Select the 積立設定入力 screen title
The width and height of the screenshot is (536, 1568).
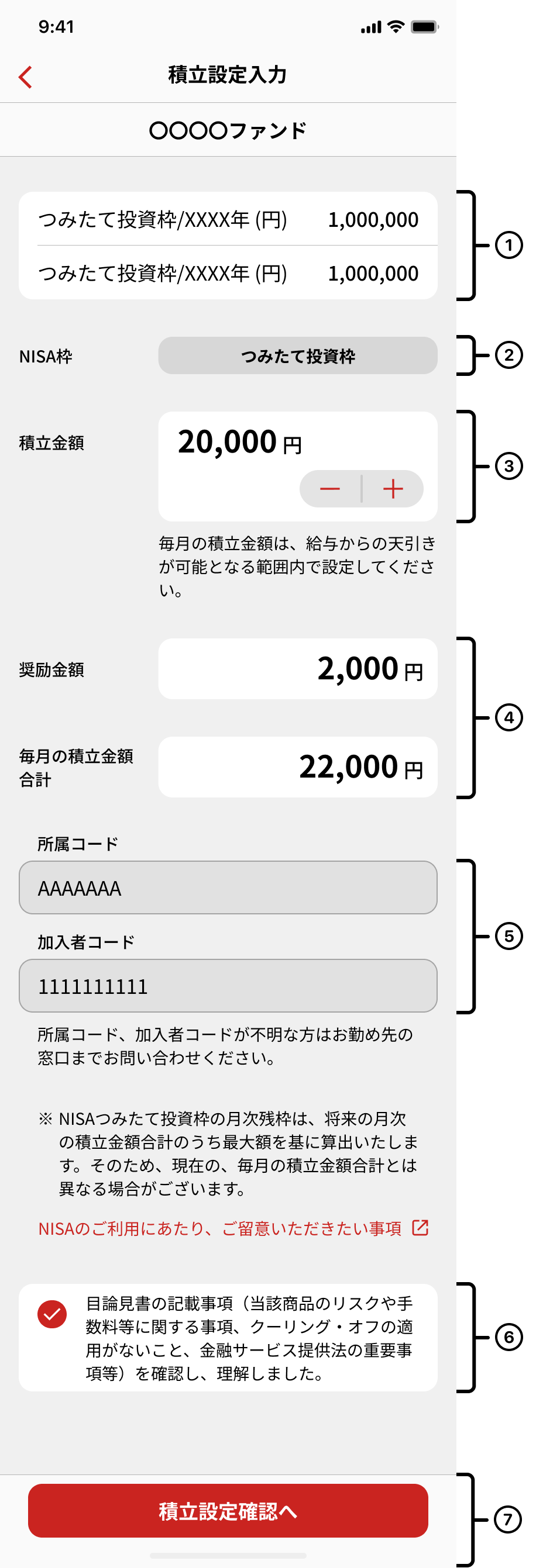point(228,77)
